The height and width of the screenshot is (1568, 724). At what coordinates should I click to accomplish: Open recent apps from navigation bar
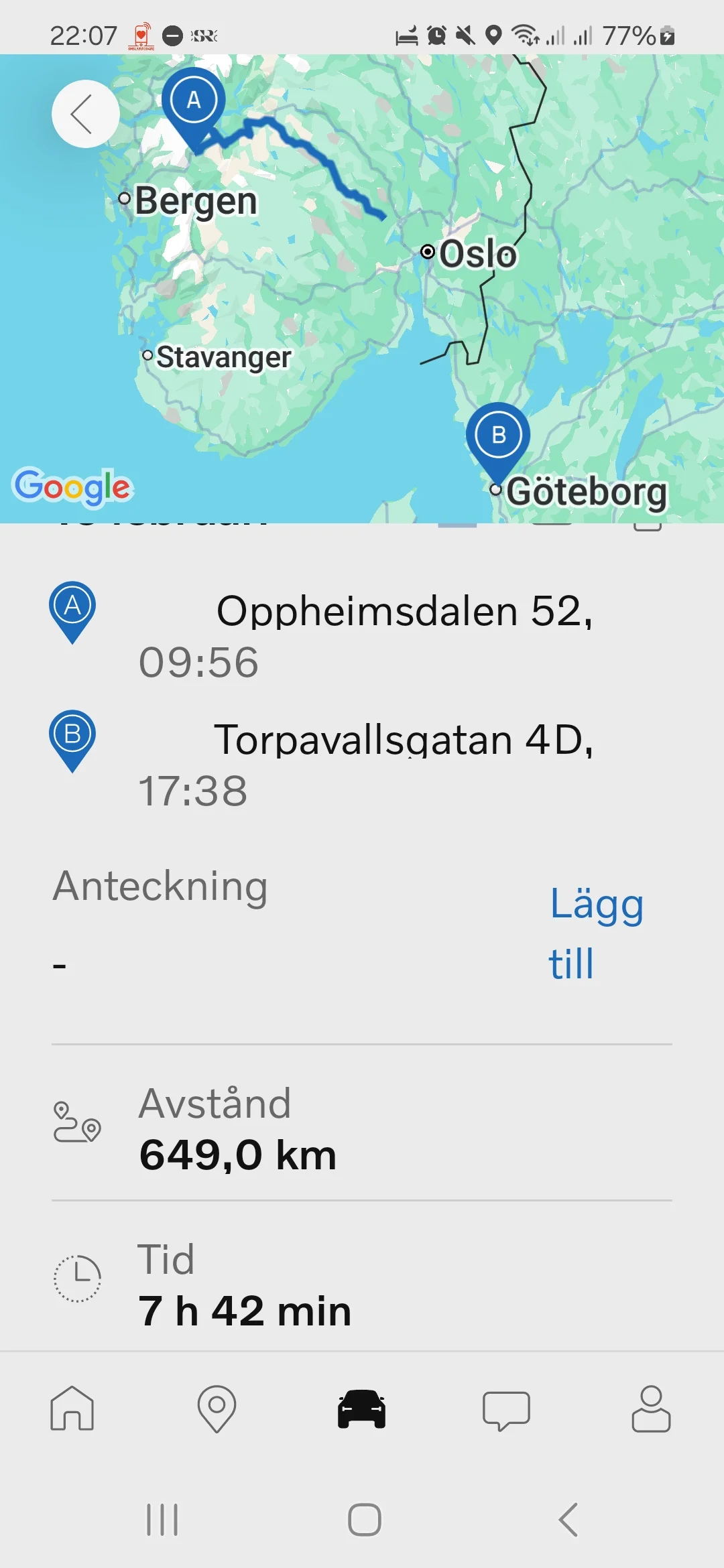pyautogui.click(x=162, y=1520)
